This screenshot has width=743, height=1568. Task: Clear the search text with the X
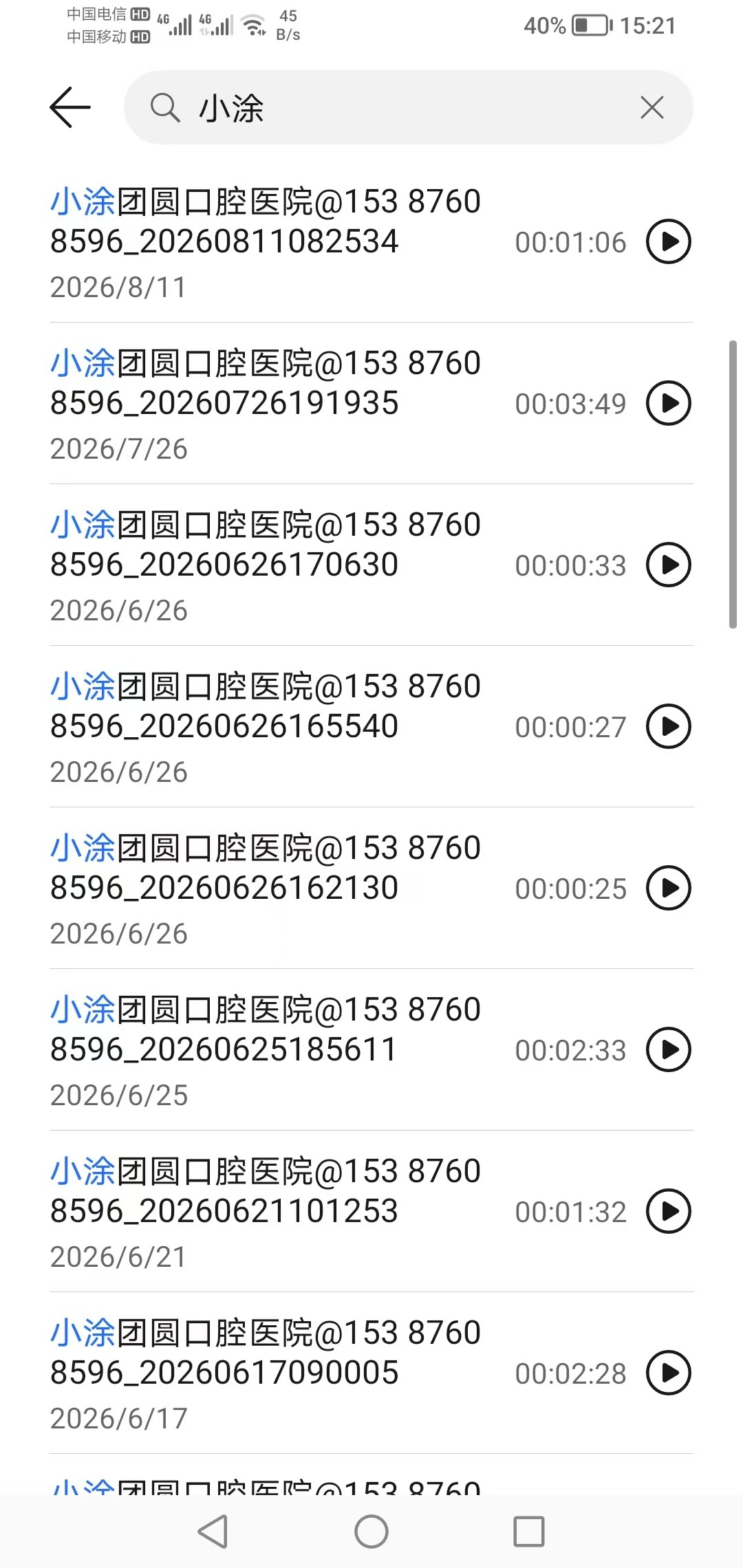[652, 107]
